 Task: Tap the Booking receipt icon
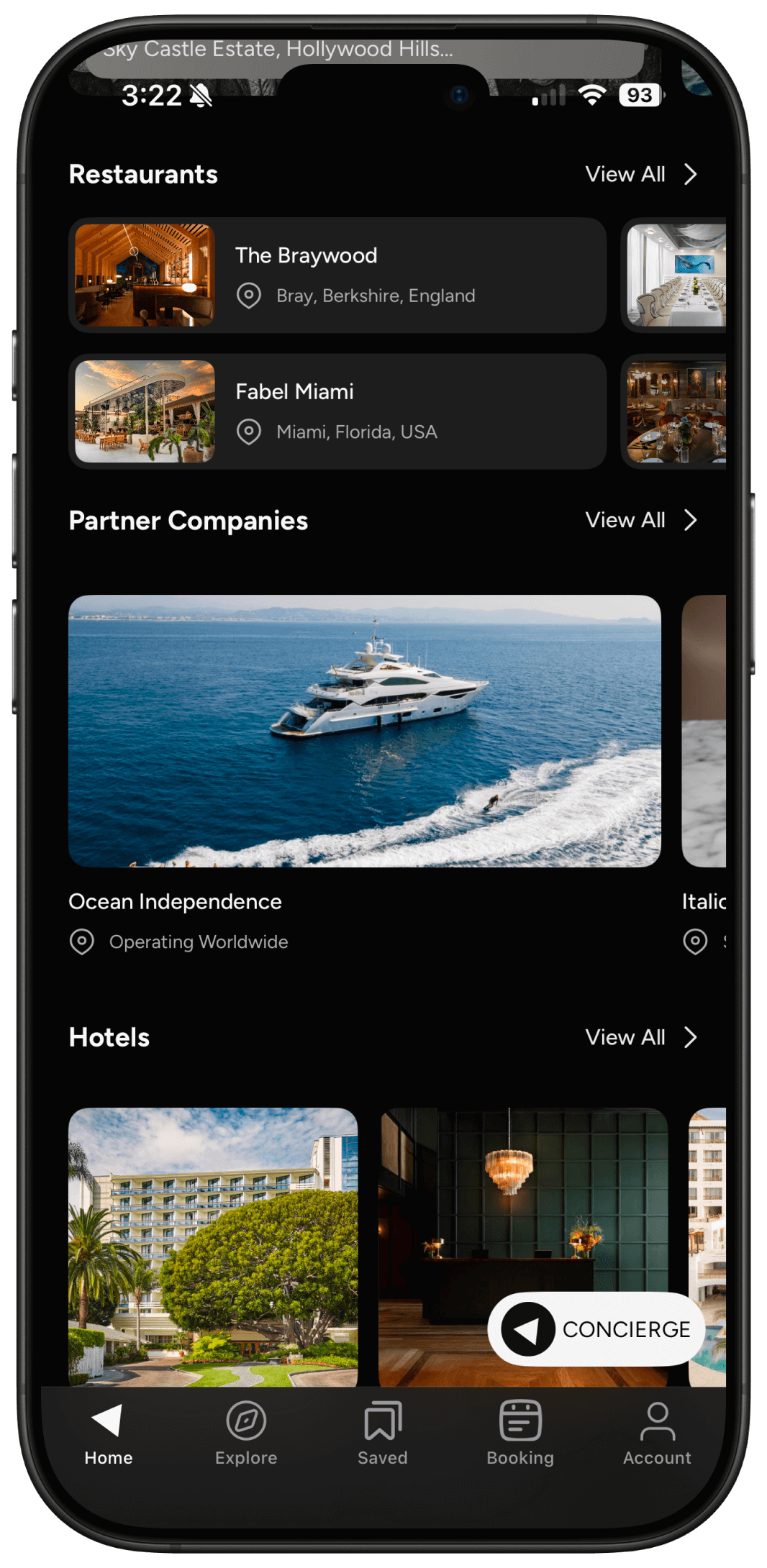pos(520,1420)
